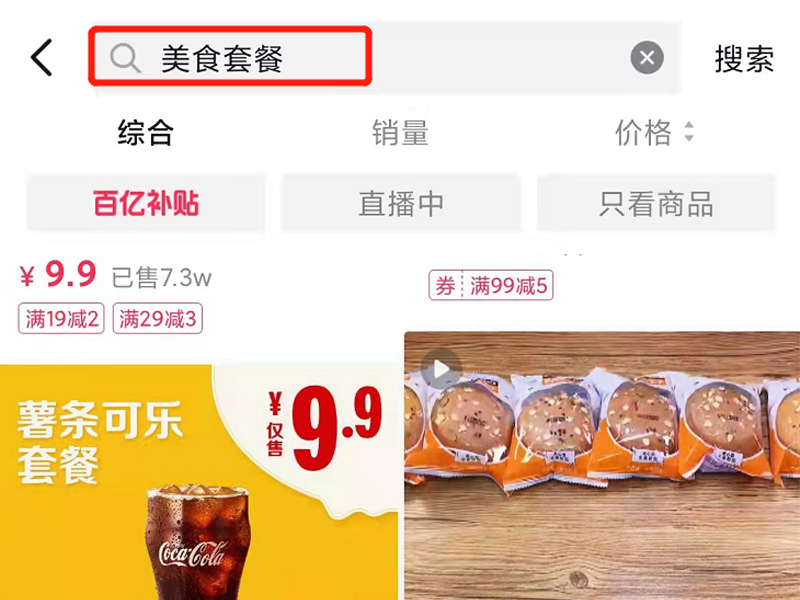Image resolution: width=800 pixels, height=600 pixels.
Task: Tap the 搜索 button
Action: 744,59
